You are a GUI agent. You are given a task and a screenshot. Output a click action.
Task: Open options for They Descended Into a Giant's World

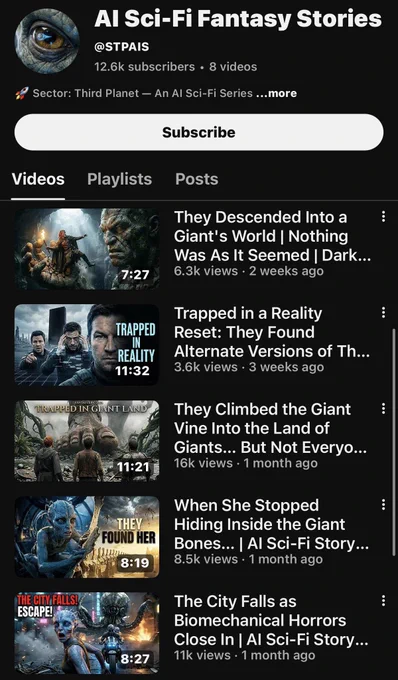(383, 216)
